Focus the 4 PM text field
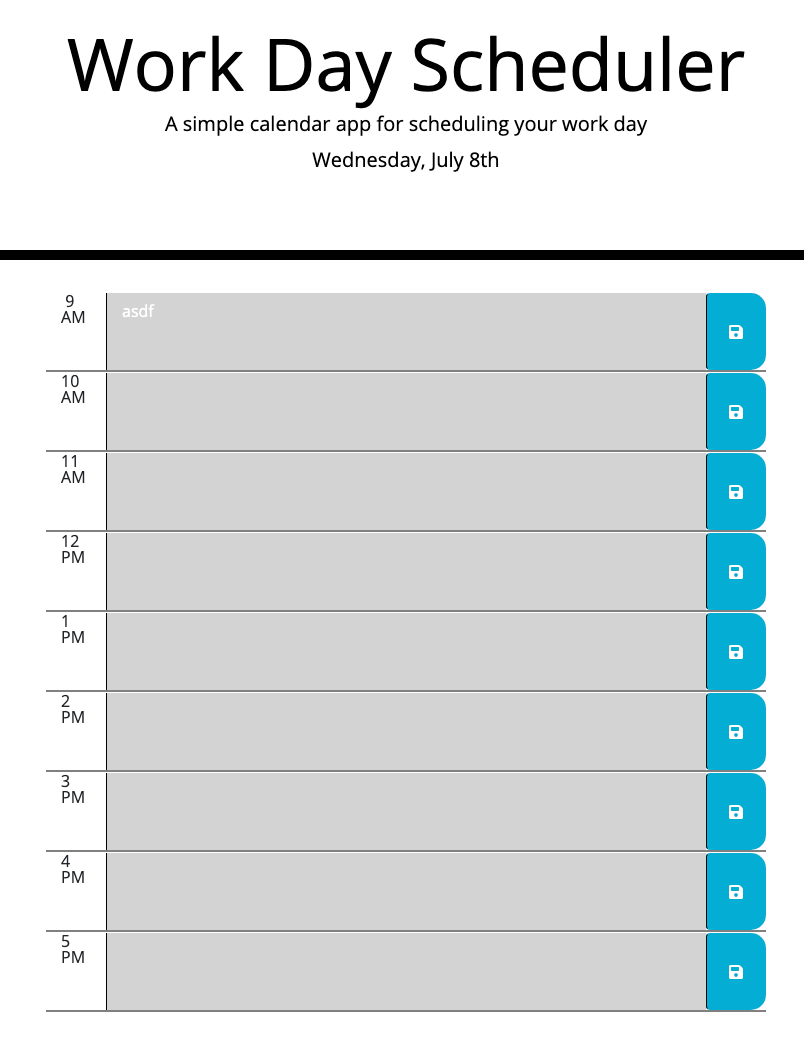This screenshot has width=804, height=1044. coord(407,891)
